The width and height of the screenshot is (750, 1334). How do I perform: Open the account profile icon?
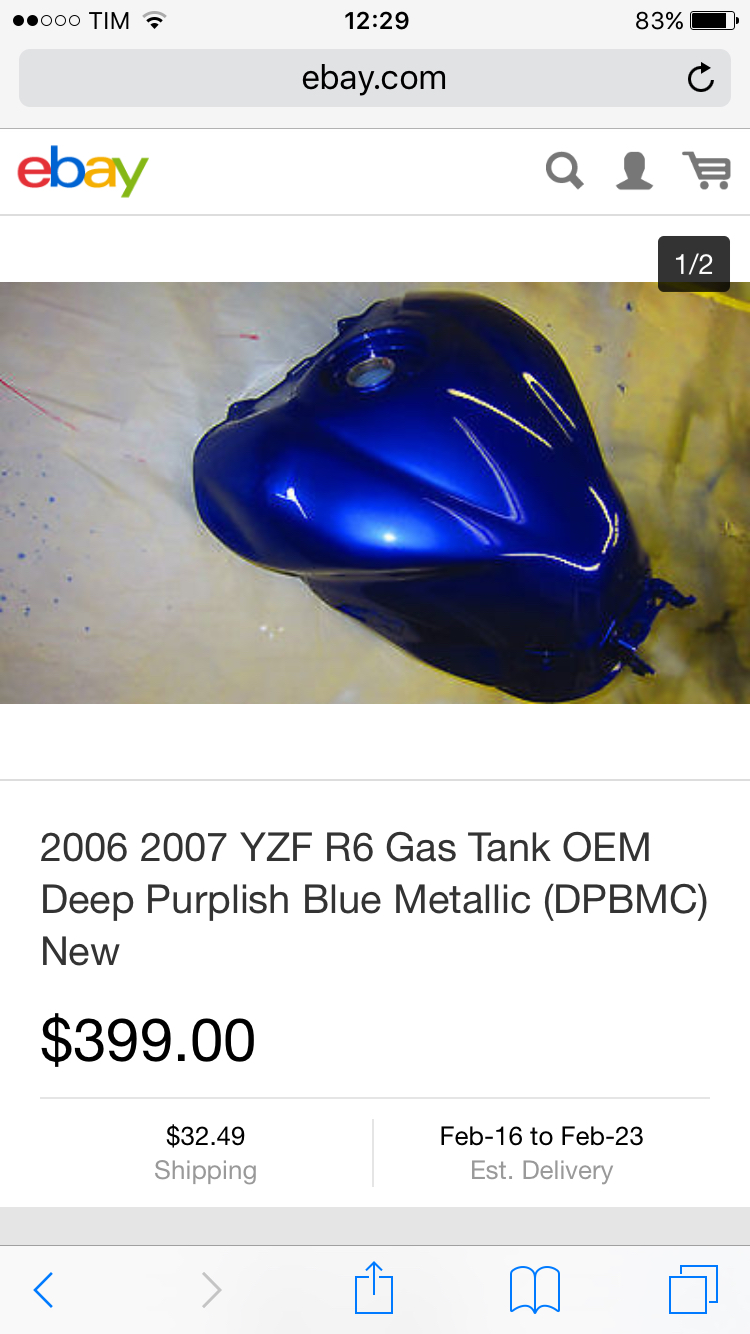[634, 171]
